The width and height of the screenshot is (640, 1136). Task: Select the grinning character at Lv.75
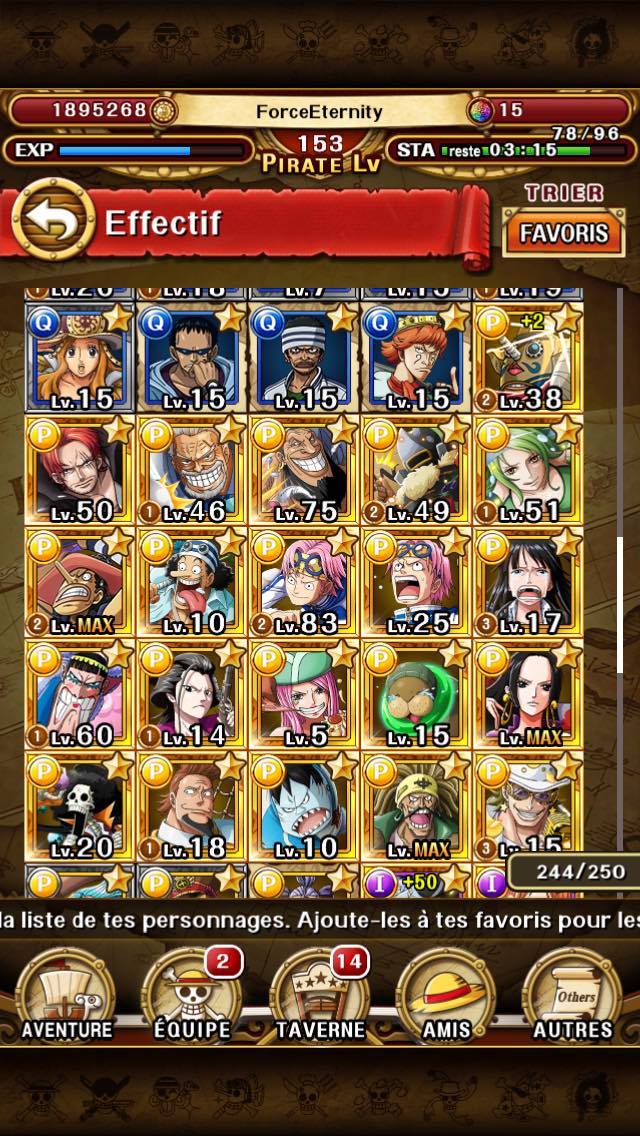(304, 471)
